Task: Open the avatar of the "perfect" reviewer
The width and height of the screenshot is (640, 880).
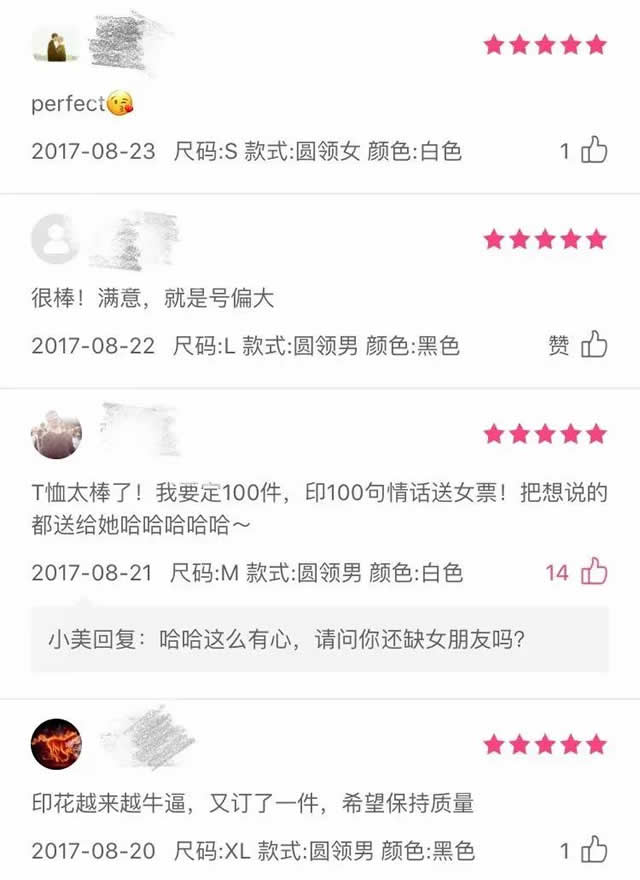Action: point(56,45)
